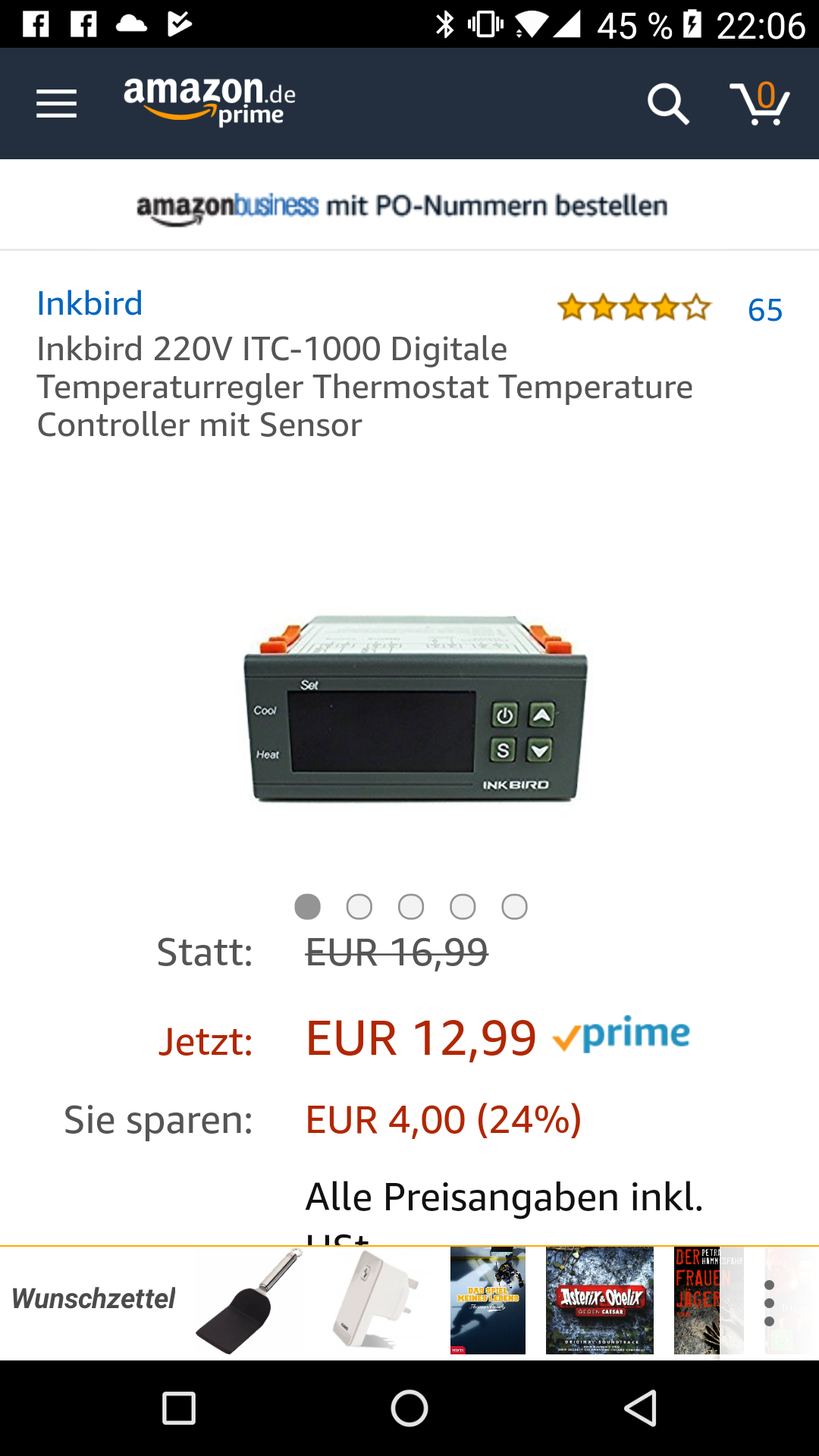Open the Asterix & Obelix wishlist item

coord(599,1301)
